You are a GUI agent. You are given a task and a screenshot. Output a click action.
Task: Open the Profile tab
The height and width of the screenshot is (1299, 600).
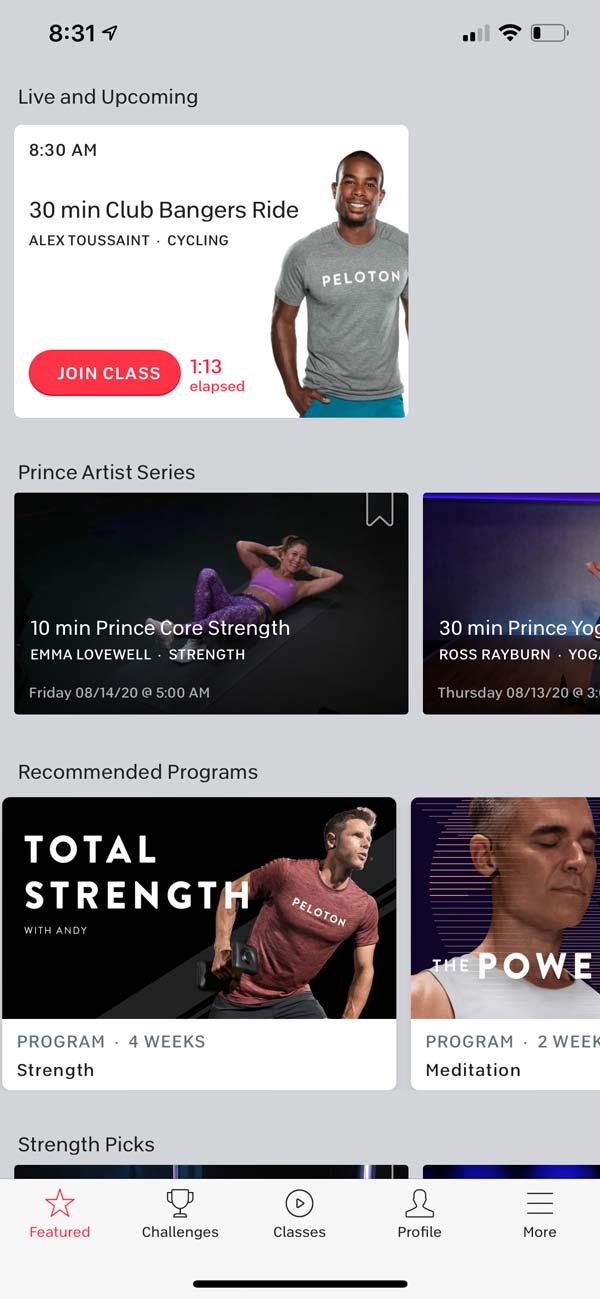pos(420,1214)
